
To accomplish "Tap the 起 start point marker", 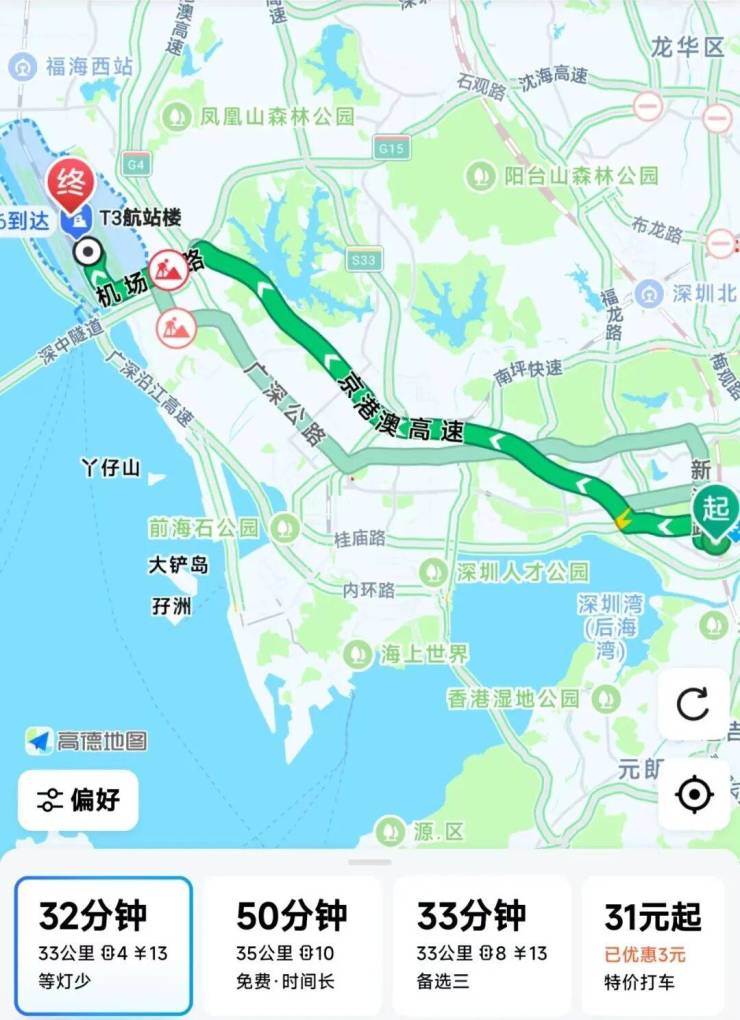I will 716,510.
